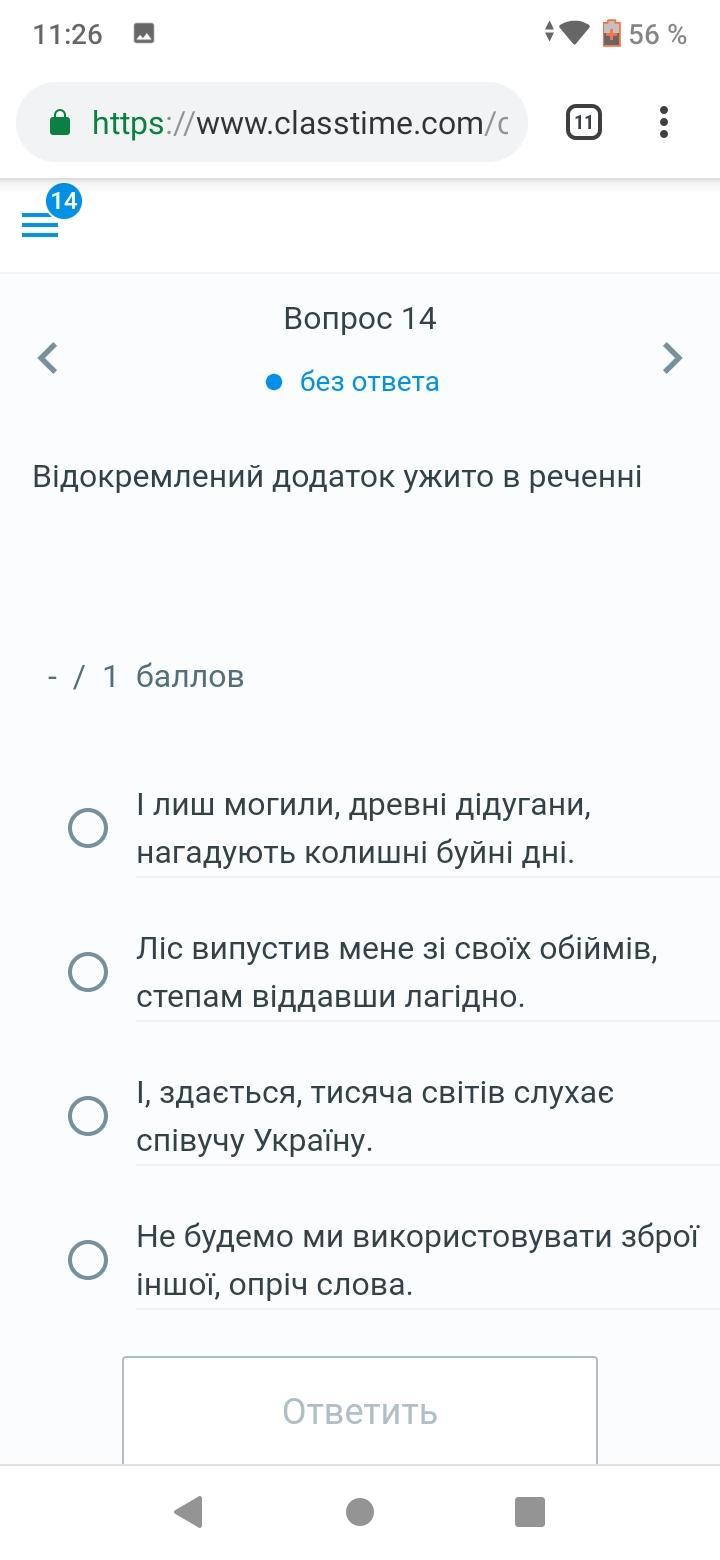Go back with the system back button
The image size is (720, 1560).
[x=189, y=1512]
